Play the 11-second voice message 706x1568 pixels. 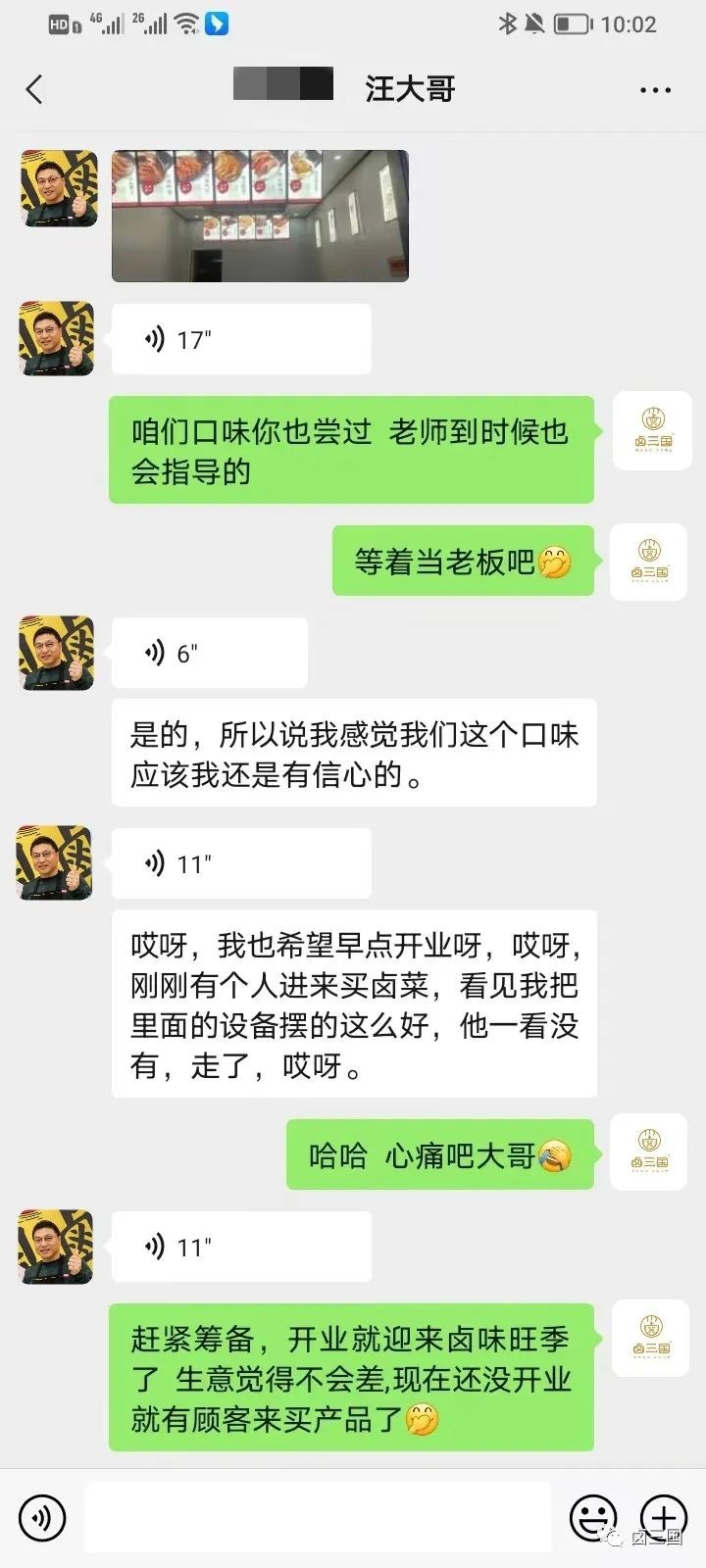(x=240, y=862)
